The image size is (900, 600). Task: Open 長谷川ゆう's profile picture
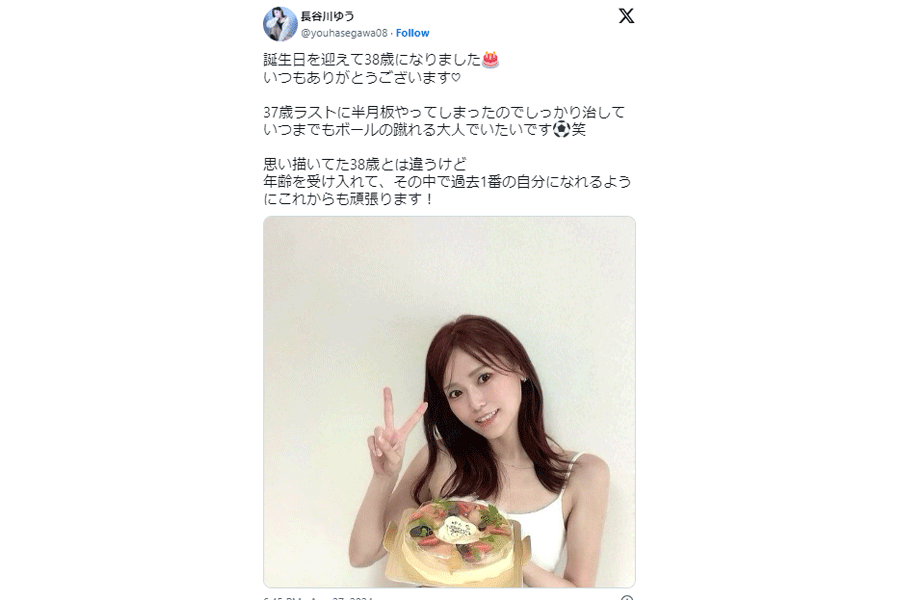click(280, 24)
